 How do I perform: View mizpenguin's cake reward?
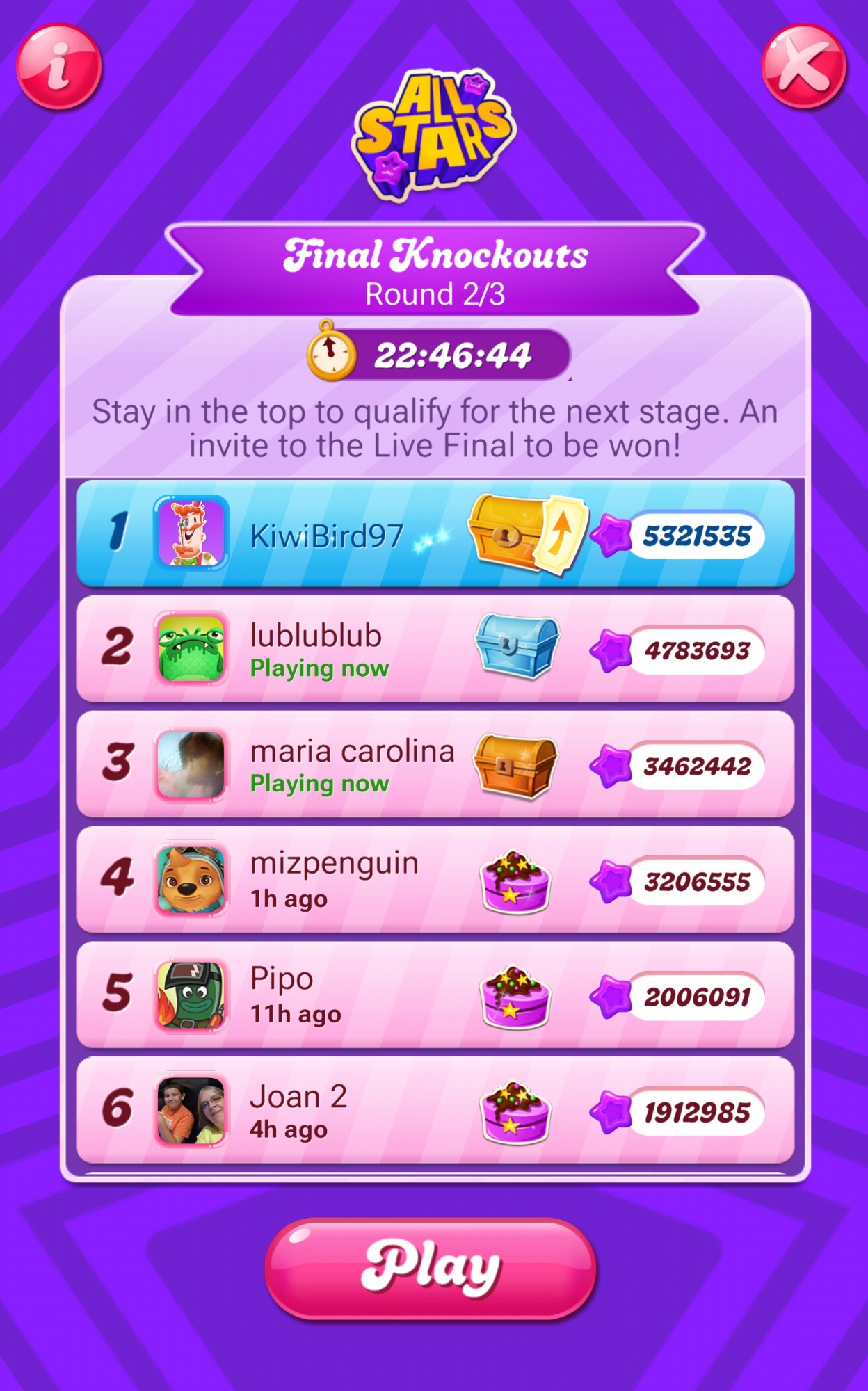point(515,882)
